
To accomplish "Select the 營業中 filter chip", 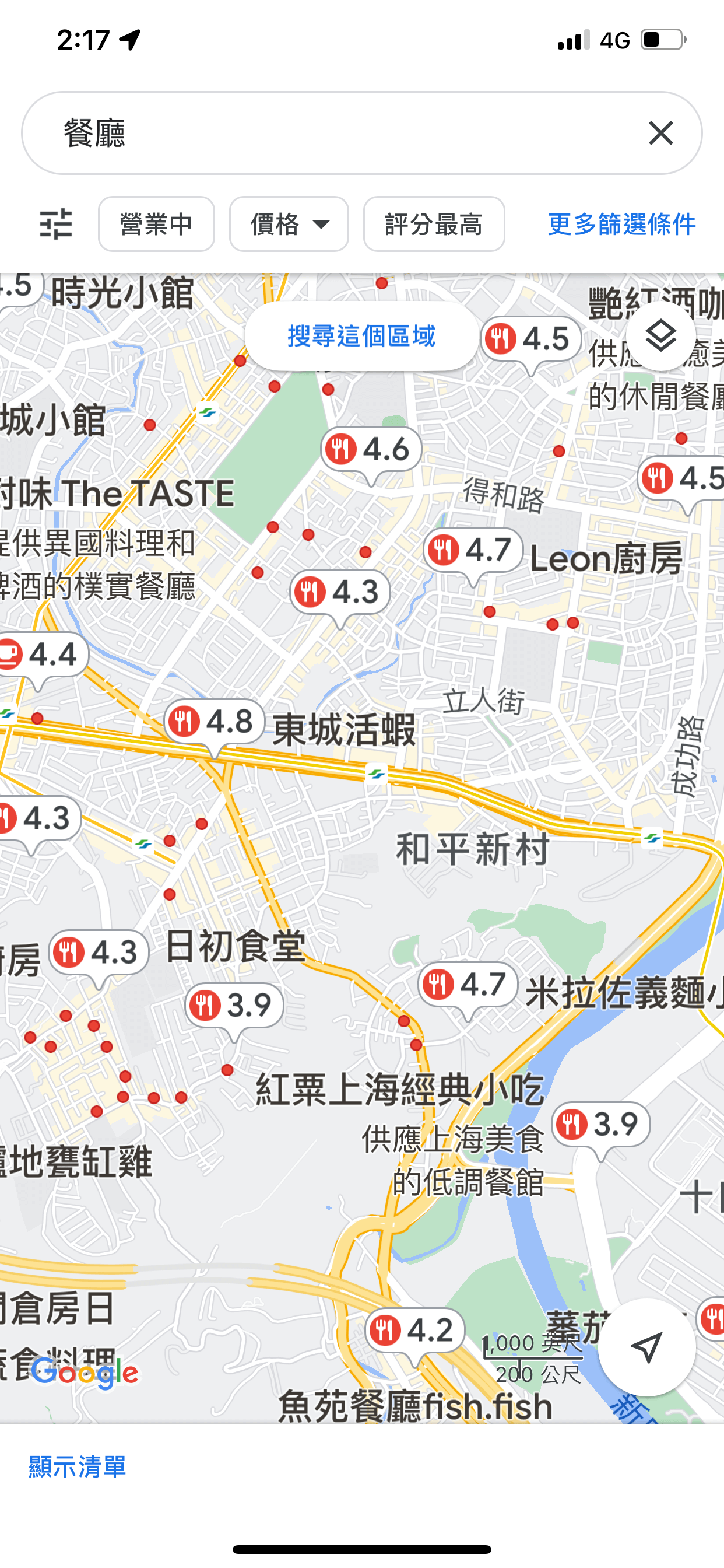I will (x=156, y=224).
